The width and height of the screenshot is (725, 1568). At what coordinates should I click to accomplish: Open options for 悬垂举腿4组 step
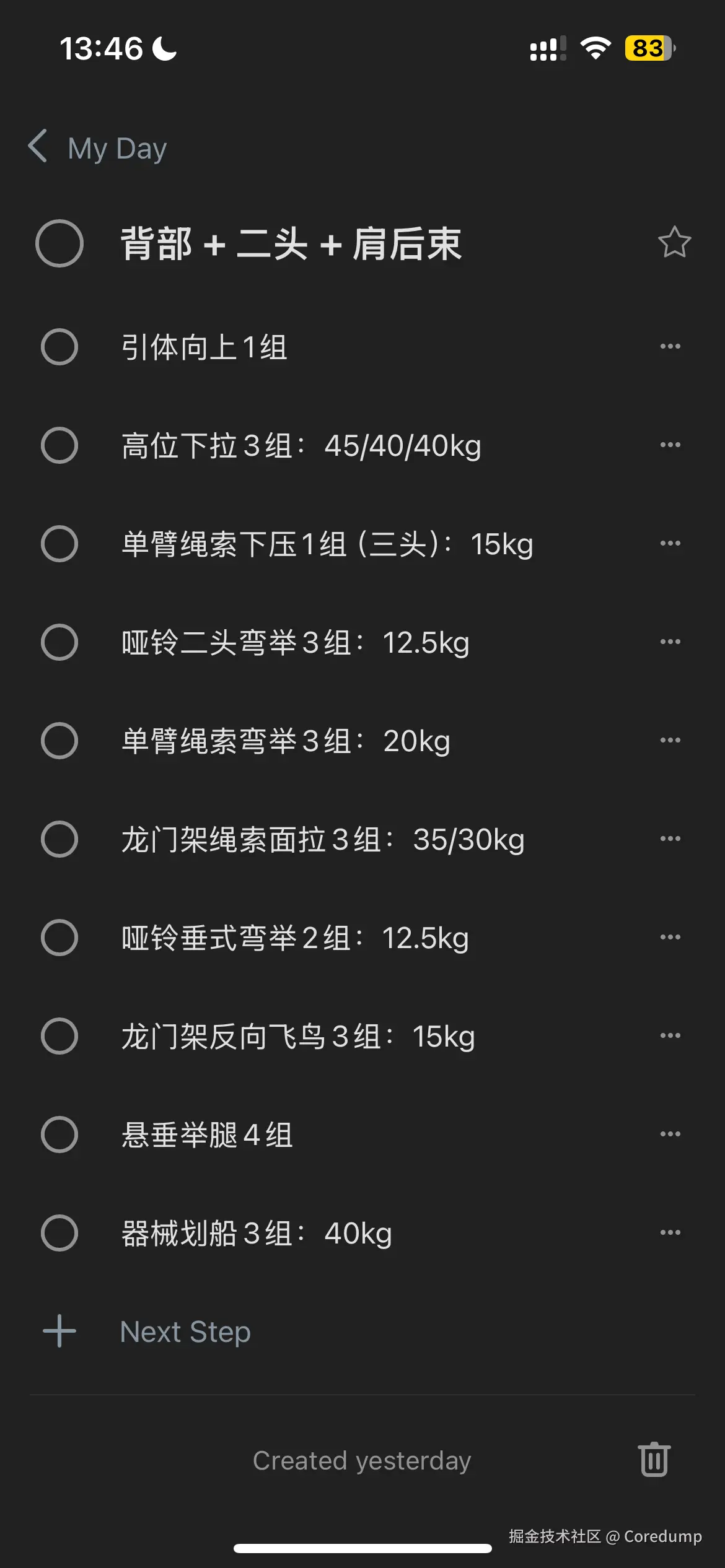click(671, 1133)
